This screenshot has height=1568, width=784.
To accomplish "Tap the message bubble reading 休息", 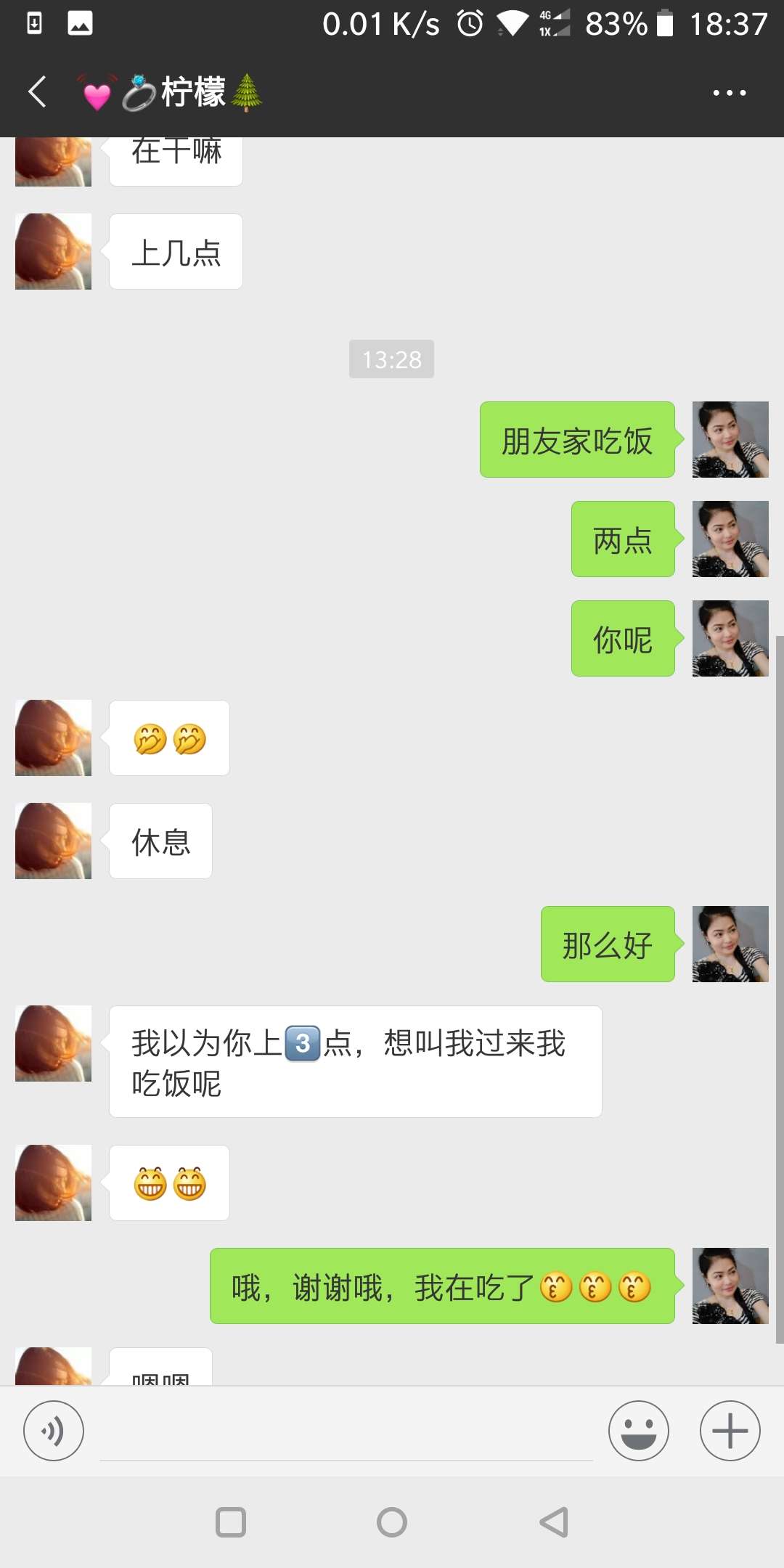I will tap(160, 841).
